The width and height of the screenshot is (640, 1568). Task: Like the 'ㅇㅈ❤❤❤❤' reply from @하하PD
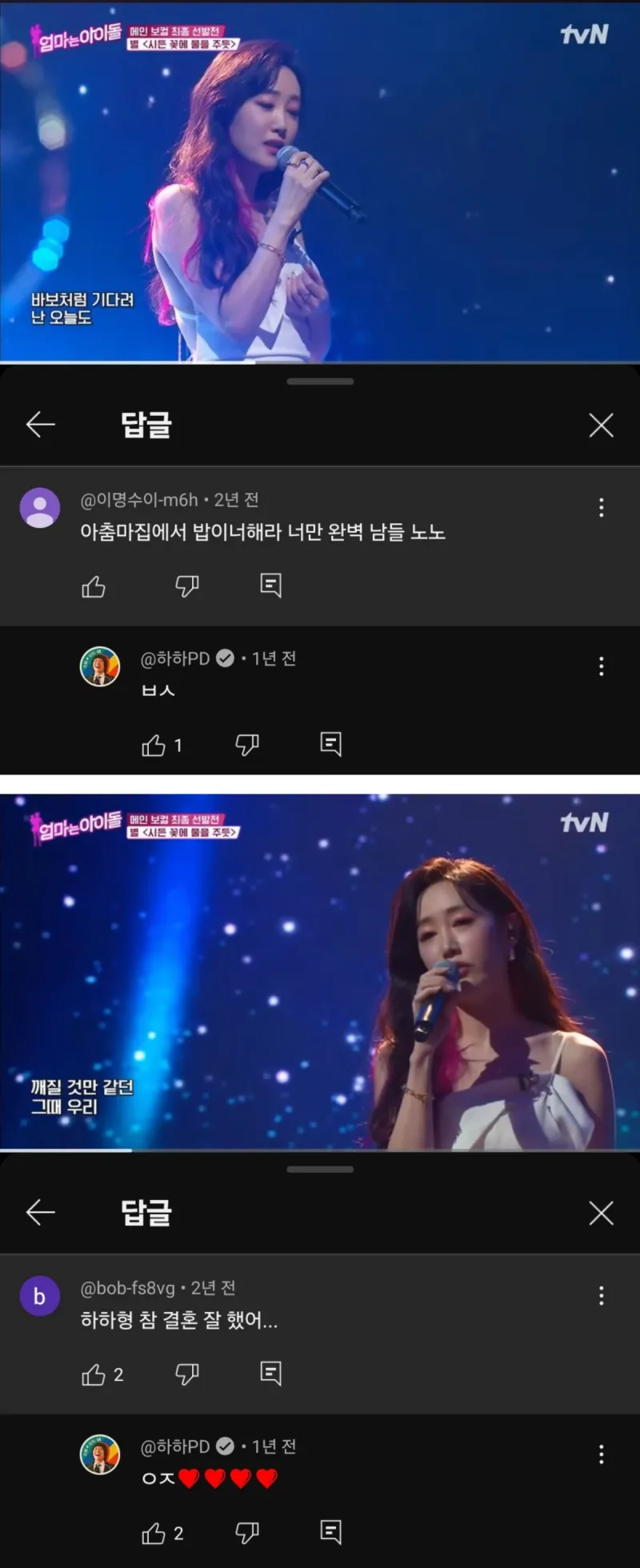point(154,1532)
